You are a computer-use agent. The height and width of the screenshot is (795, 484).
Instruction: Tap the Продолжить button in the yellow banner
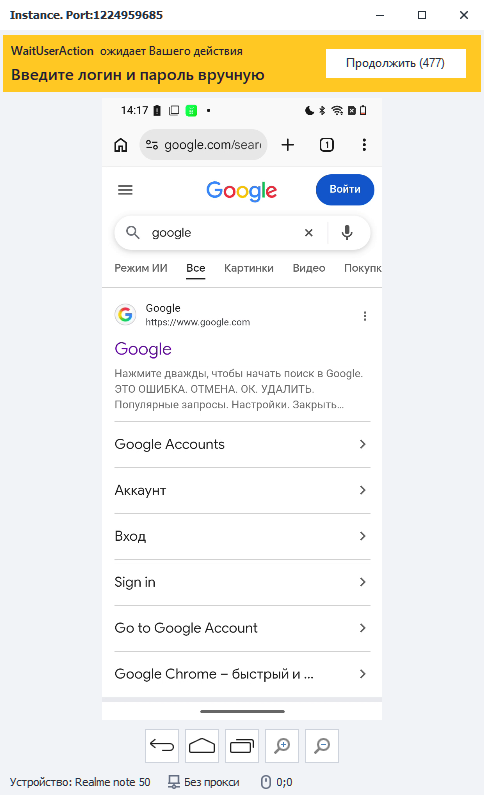tap(395, 63)
